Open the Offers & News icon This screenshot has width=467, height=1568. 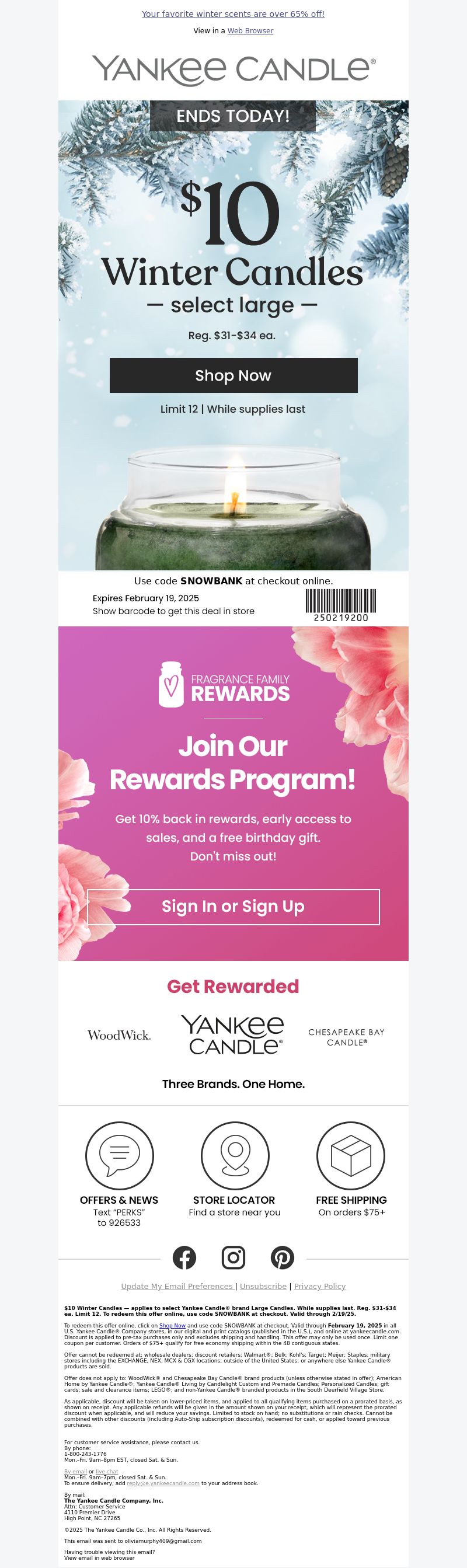click(119, 1155)
